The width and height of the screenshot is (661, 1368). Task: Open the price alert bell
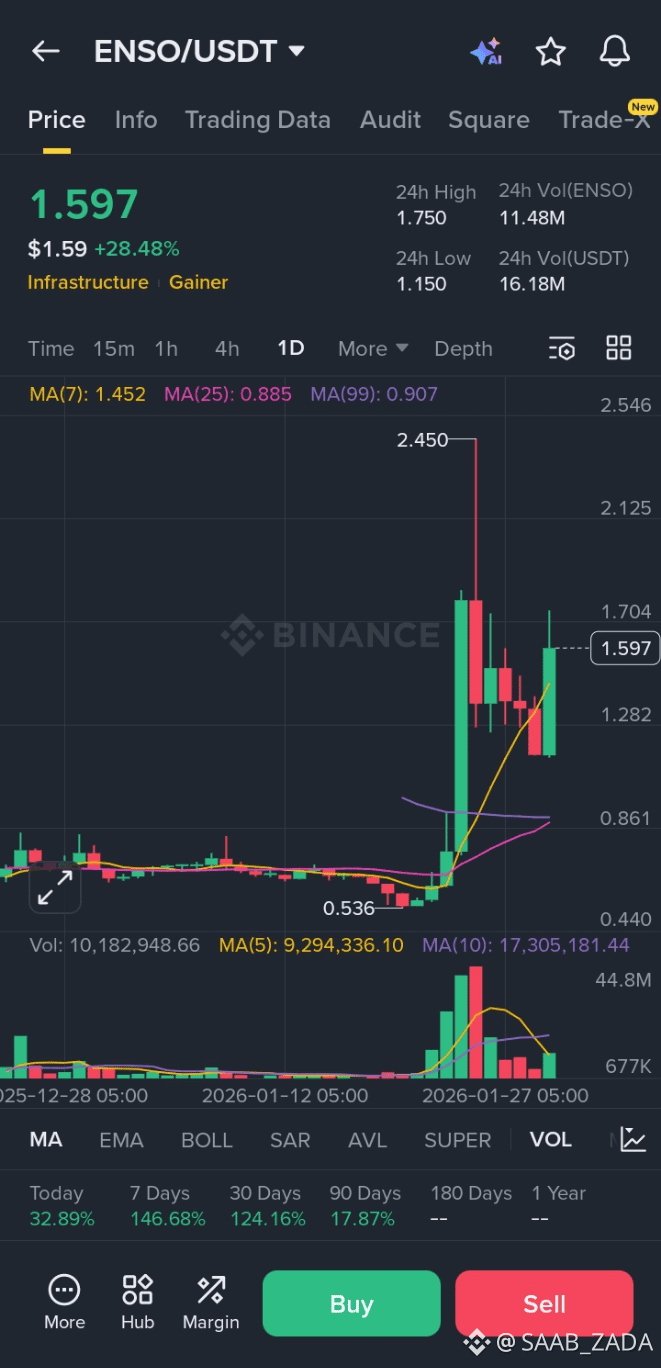pos(615,51)
